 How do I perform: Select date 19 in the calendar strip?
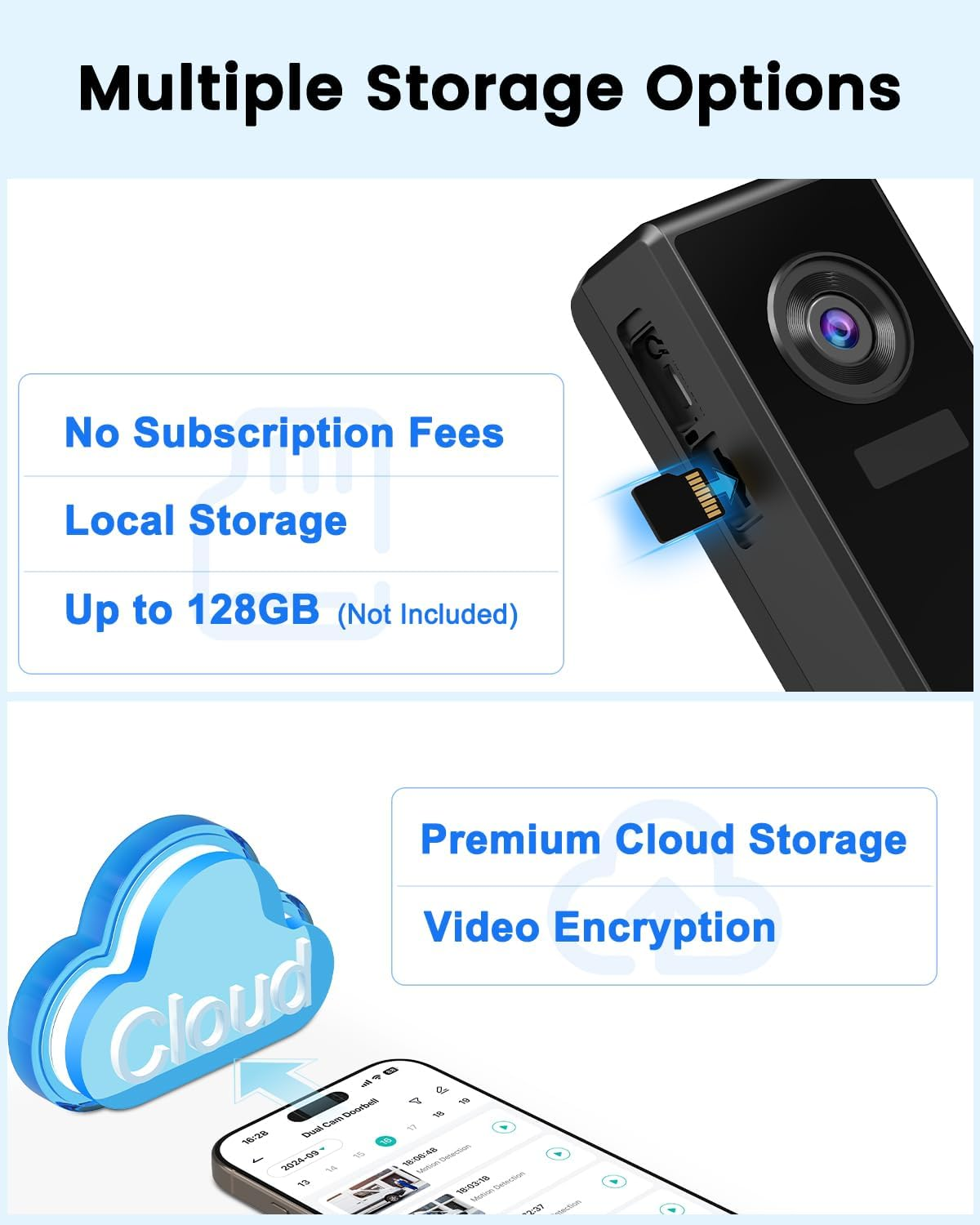[x=463, y=1102]
